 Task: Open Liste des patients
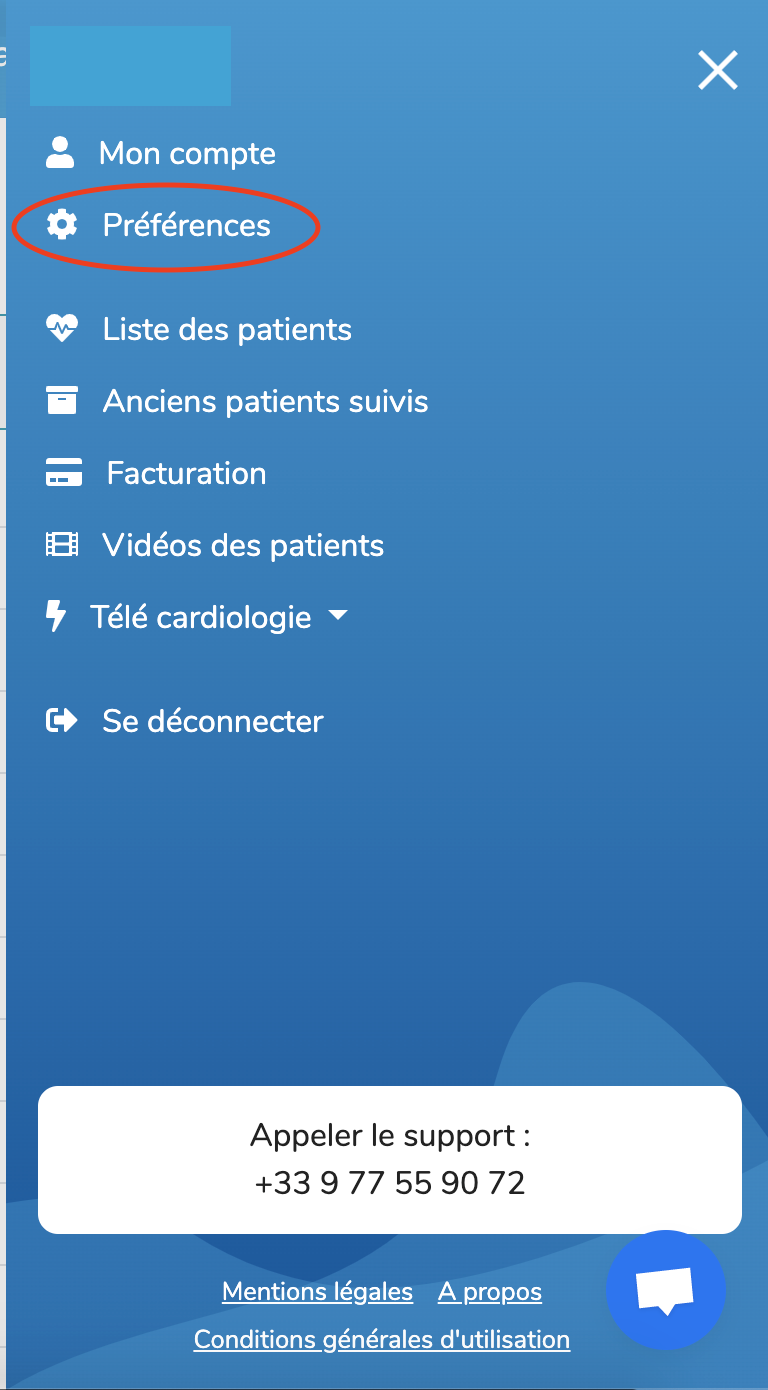pyautogui.click(x=227, y=329)
